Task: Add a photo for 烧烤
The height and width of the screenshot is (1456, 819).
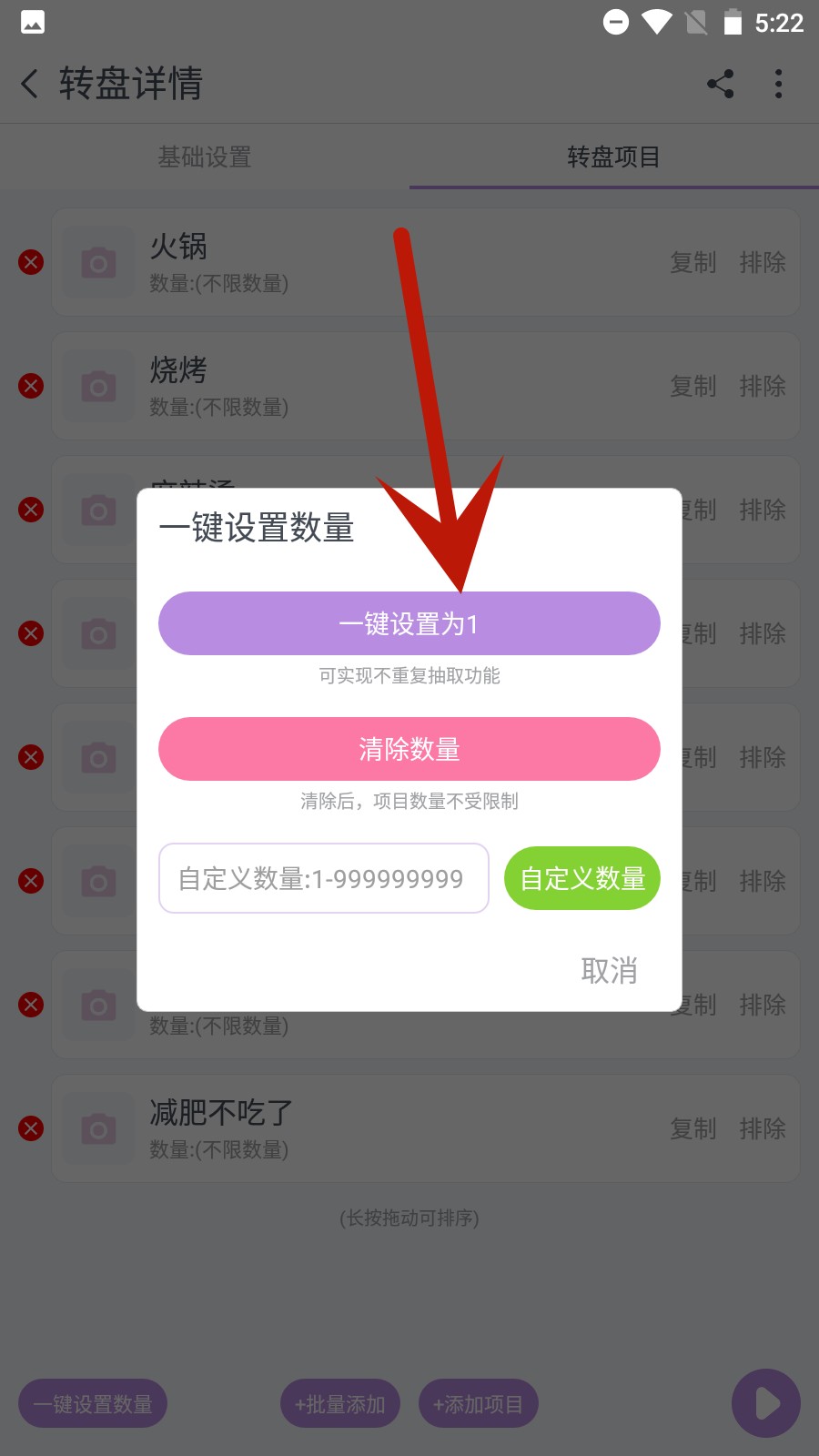Action: click(x=98, y=387)
